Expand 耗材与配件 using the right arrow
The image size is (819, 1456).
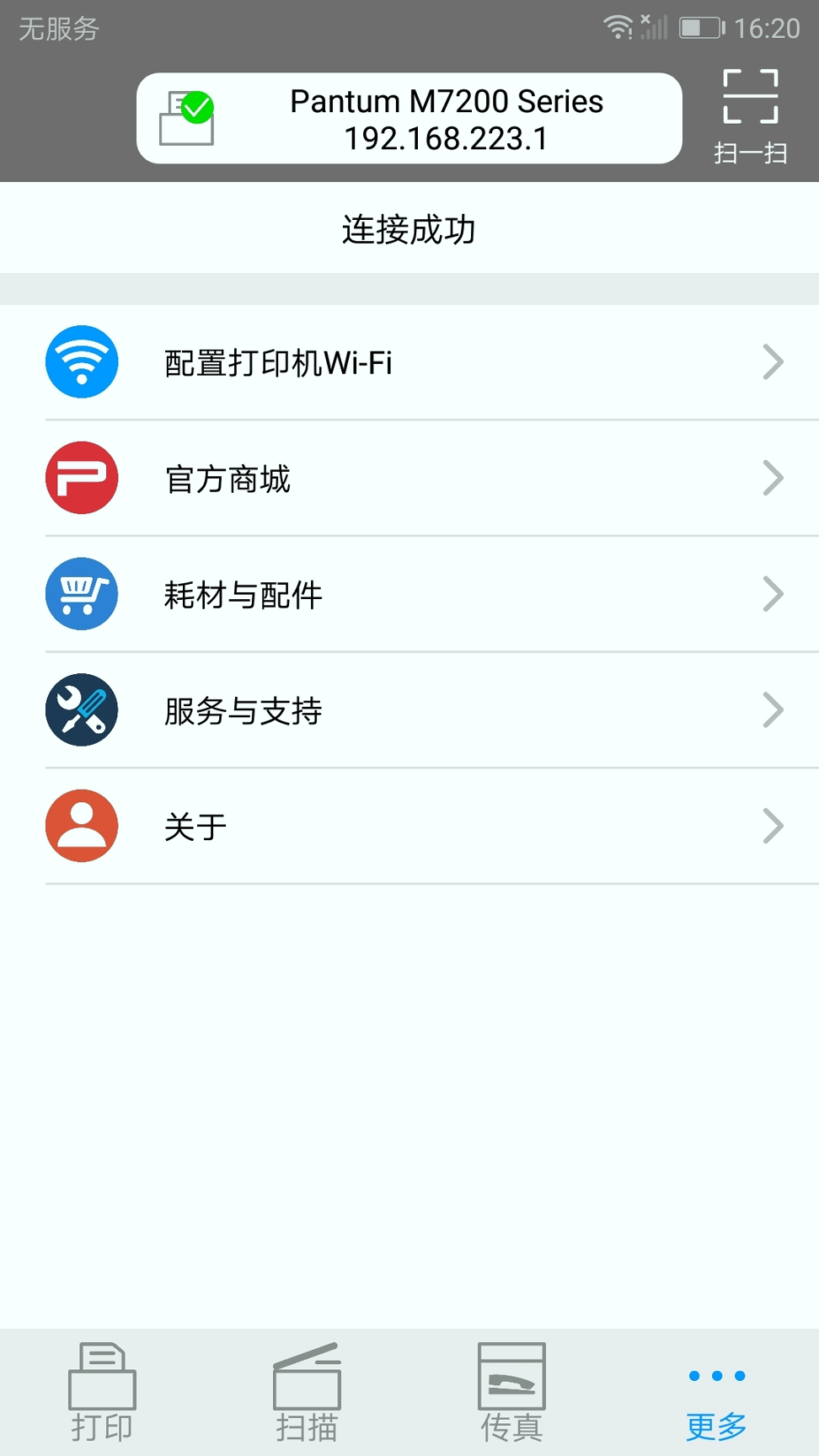pyautogui.click(x=773, y=594)
